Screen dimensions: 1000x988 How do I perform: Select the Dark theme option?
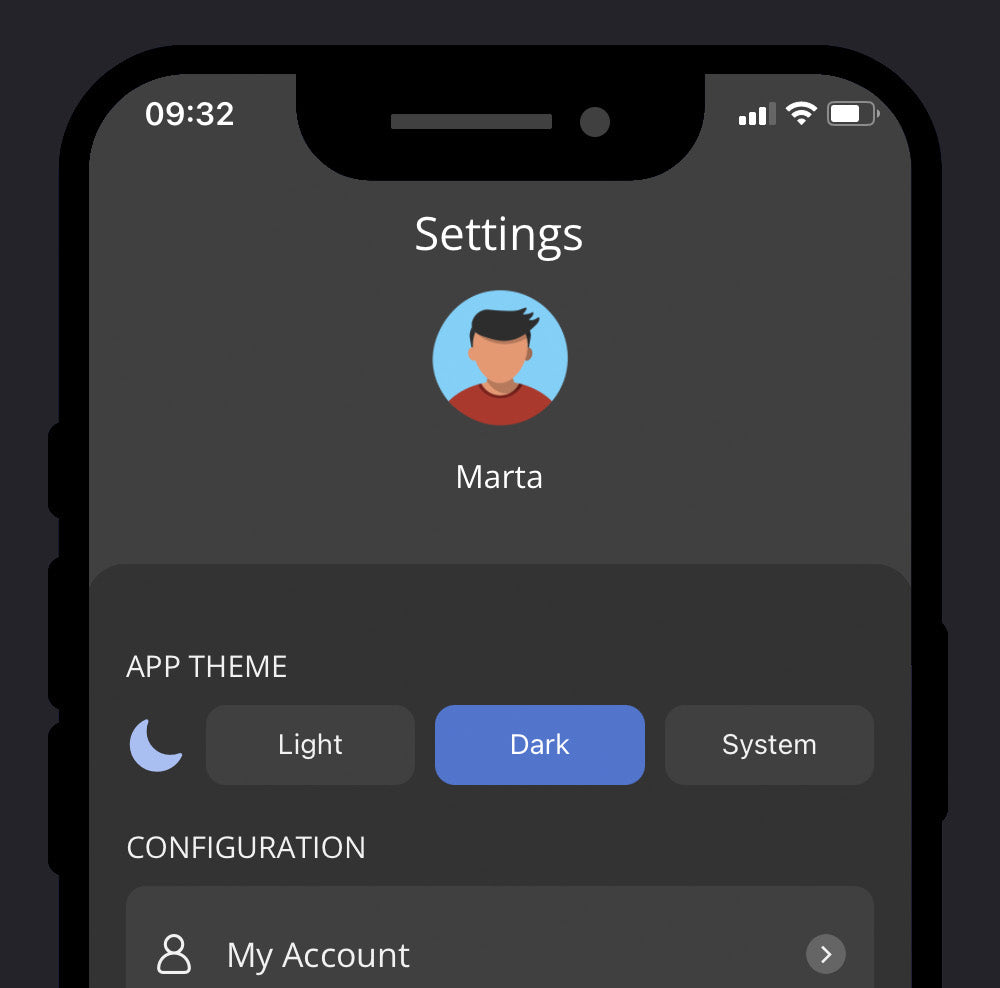(x=540, y=745)
